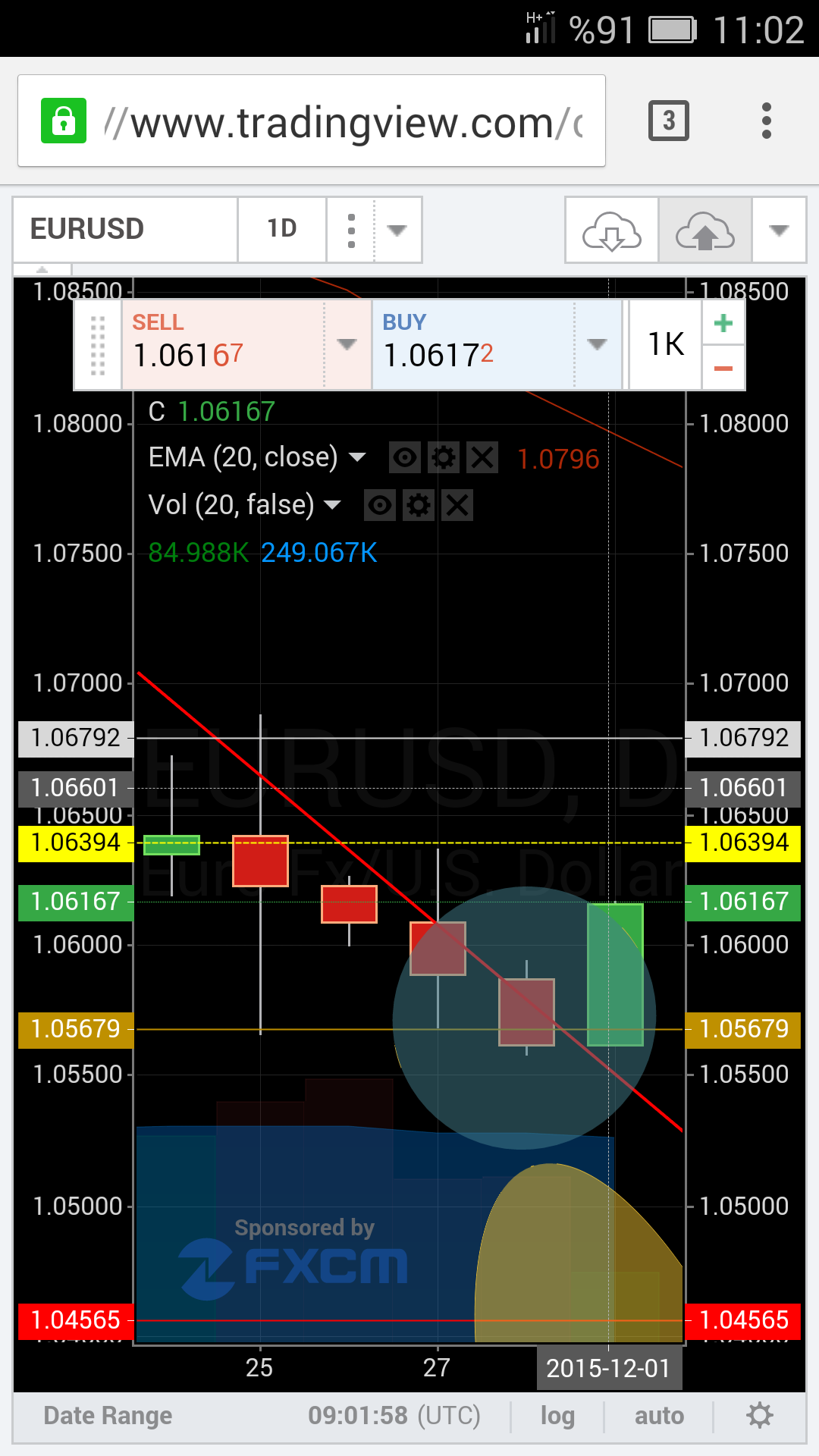Remove the Vol indicator
Image resolution: width=819 pixels, height=1456 pixels.
[457, 505]
